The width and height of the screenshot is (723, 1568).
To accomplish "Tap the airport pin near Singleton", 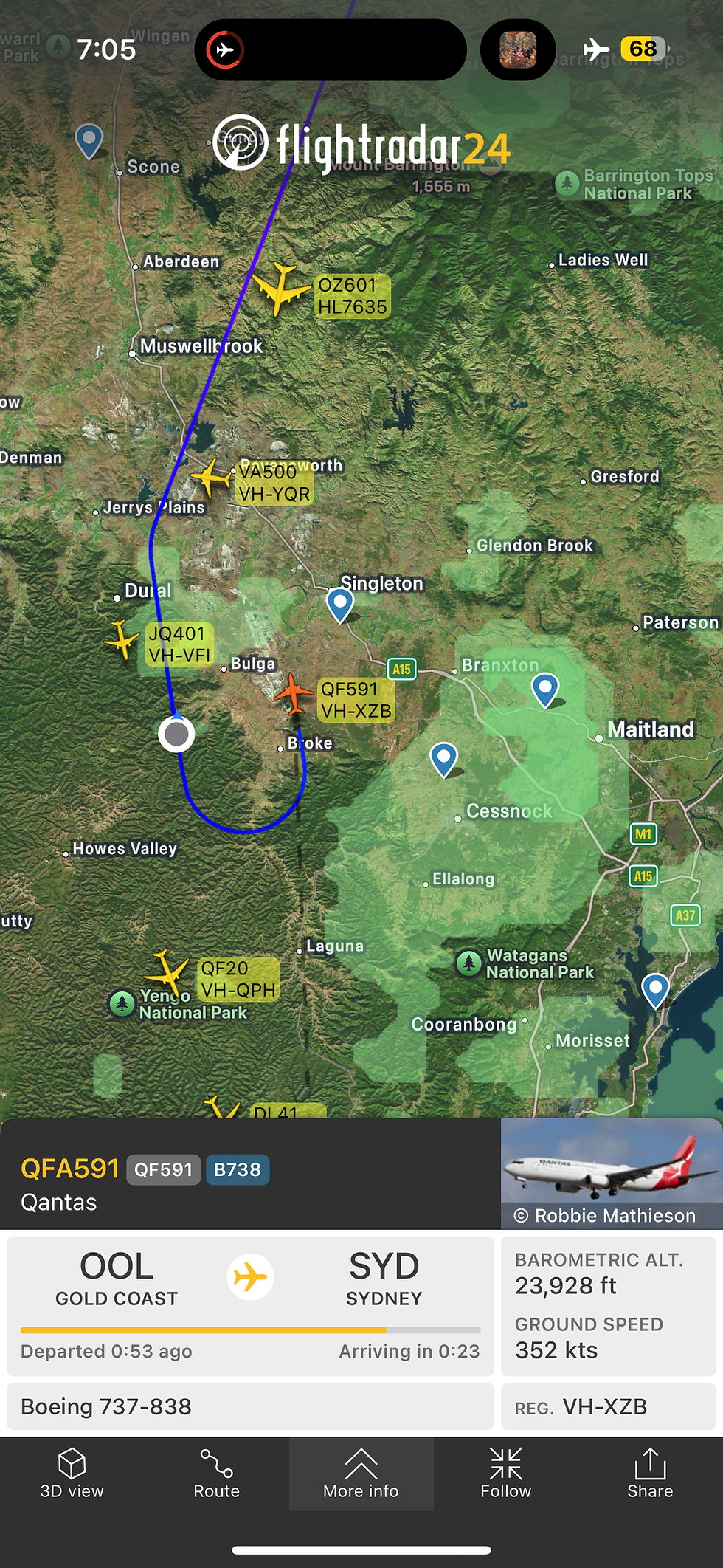I will [x=340, y=605].
